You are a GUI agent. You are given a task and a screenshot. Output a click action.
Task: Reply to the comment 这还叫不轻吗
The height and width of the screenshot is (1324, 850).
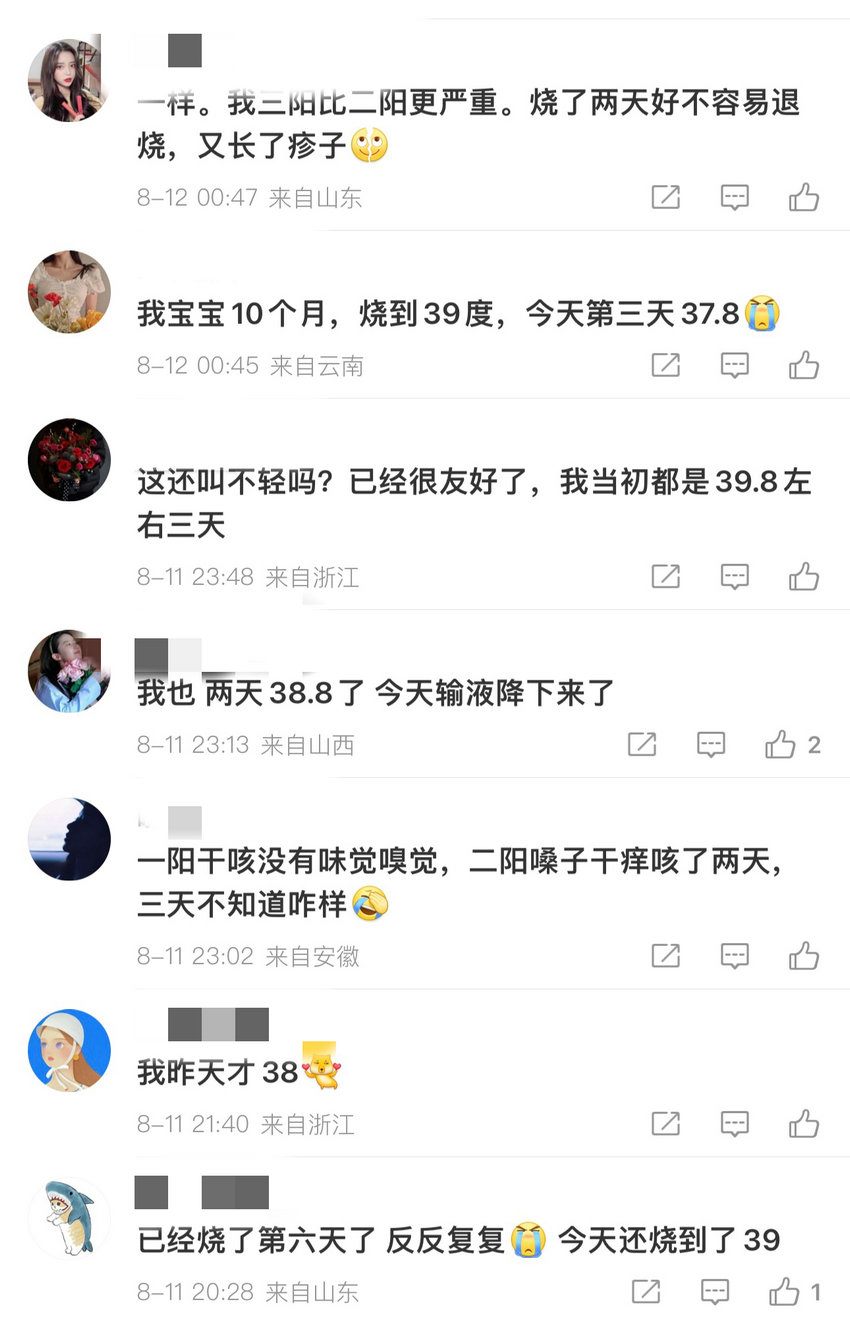coord(735,576)
